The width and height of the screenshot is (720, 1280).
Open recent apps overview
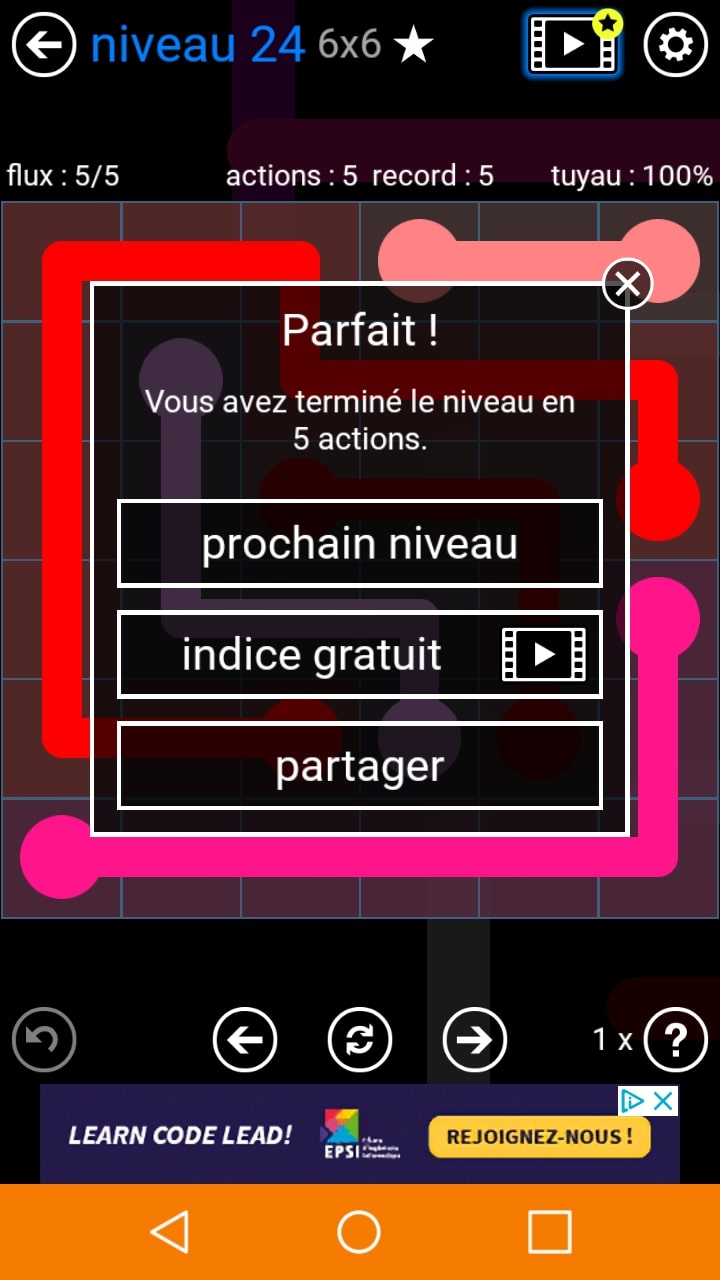tap(549, 1232)
